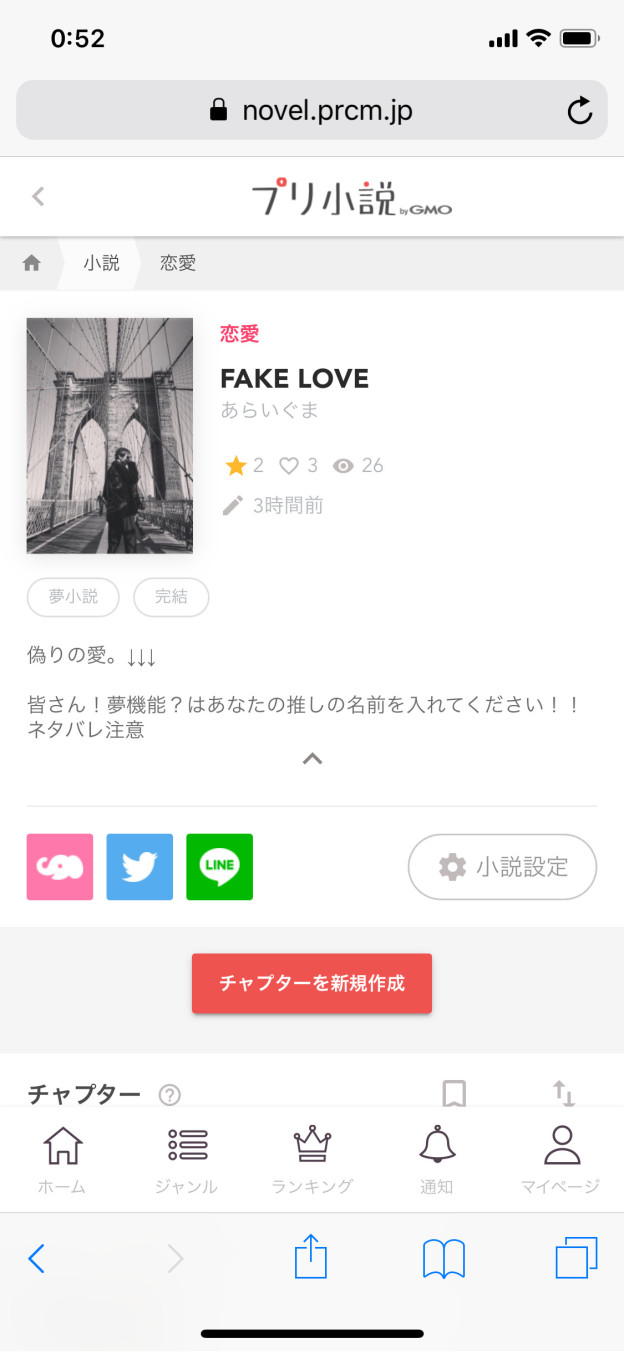The image size is (624, 1354).
Task: Switch to the ジャンル tab
Action: click(x=187, y=1160)
